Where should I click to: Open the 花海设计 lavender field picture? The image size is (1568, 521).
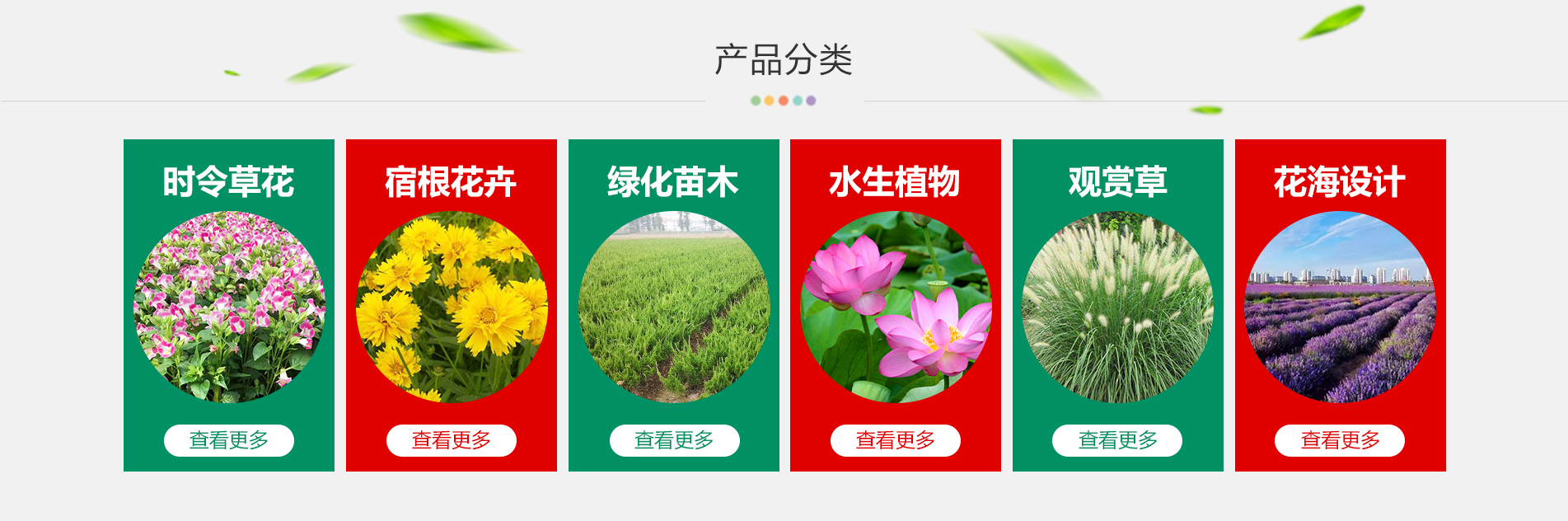click(1340, 307)
